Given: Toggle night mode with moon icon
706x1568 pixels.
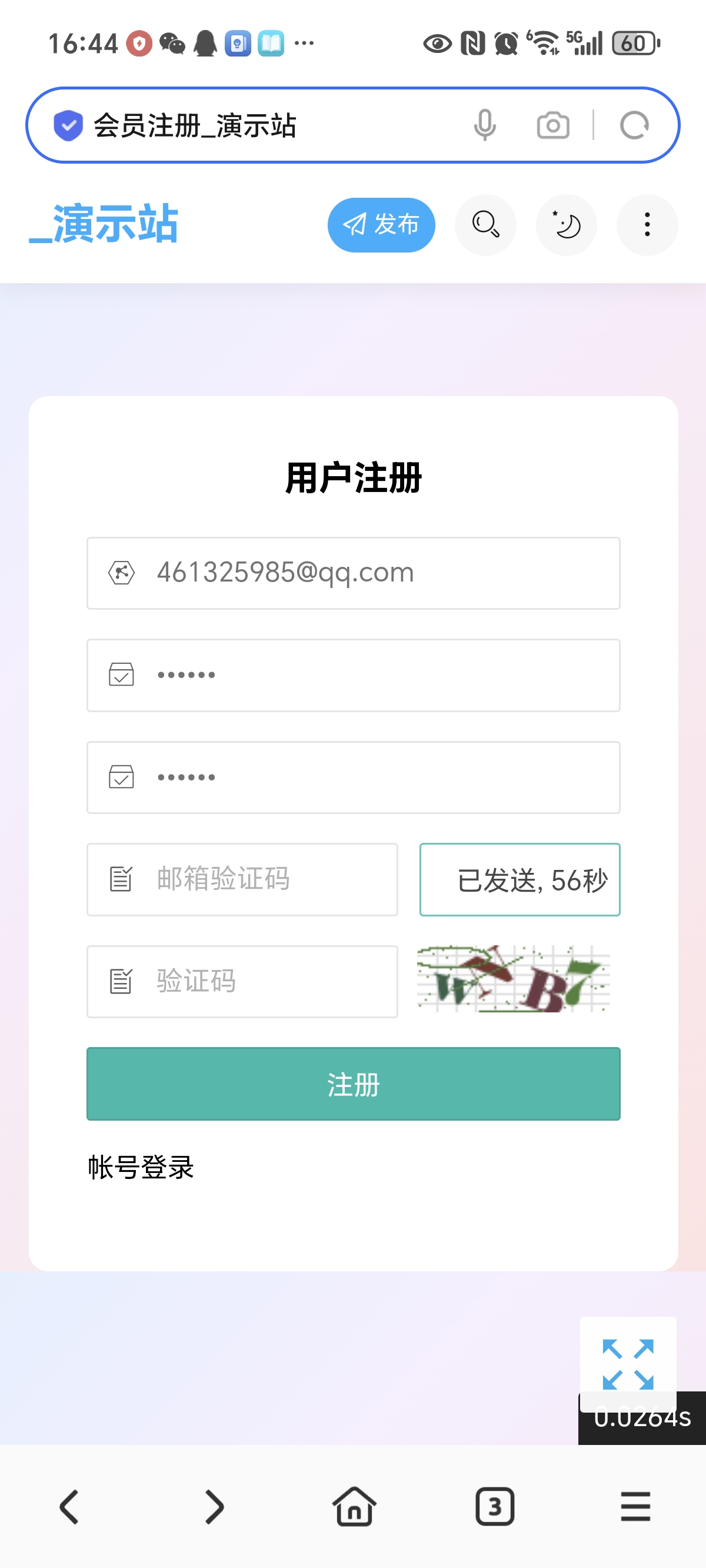Looking at the screenshot, I should 566,225.
